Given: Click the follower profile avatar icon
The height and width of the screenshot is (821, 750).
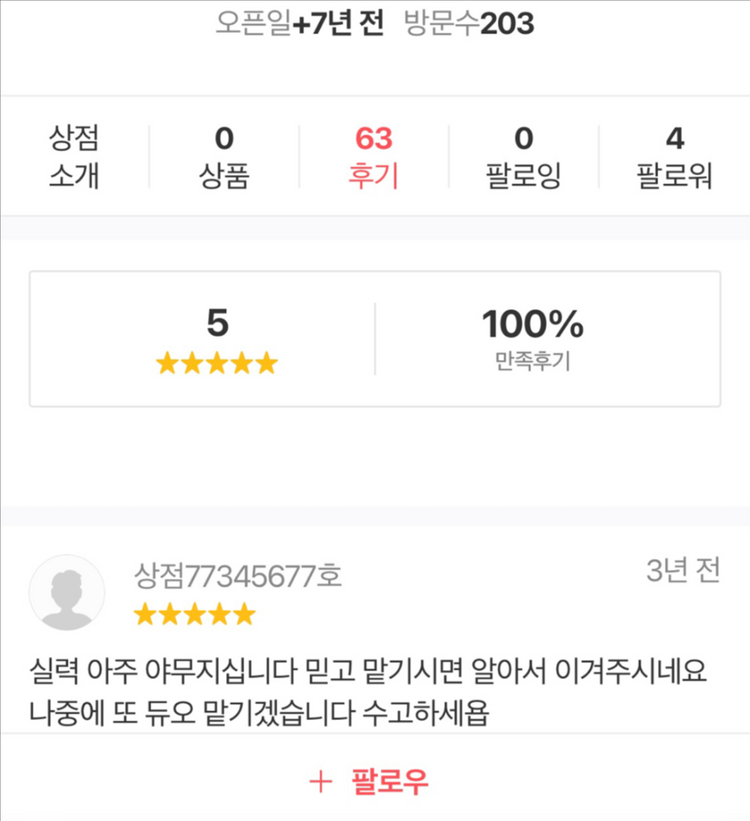Looking at the screenshot, I should pyautogui.click(x=70, y=592).
